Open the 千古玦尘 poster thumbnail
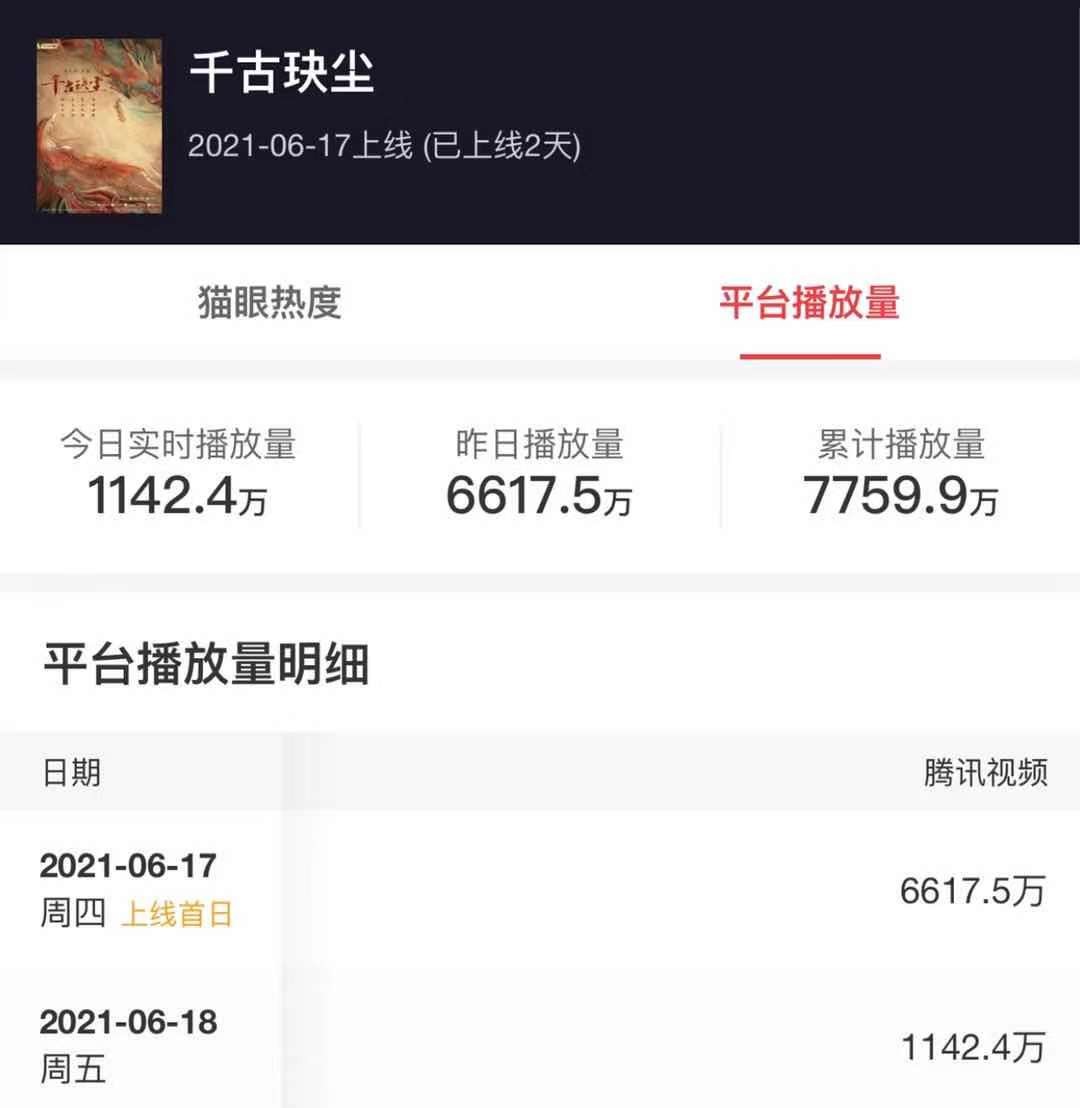This screenshot has width=1080, height=1108. (x=98, y=126)
